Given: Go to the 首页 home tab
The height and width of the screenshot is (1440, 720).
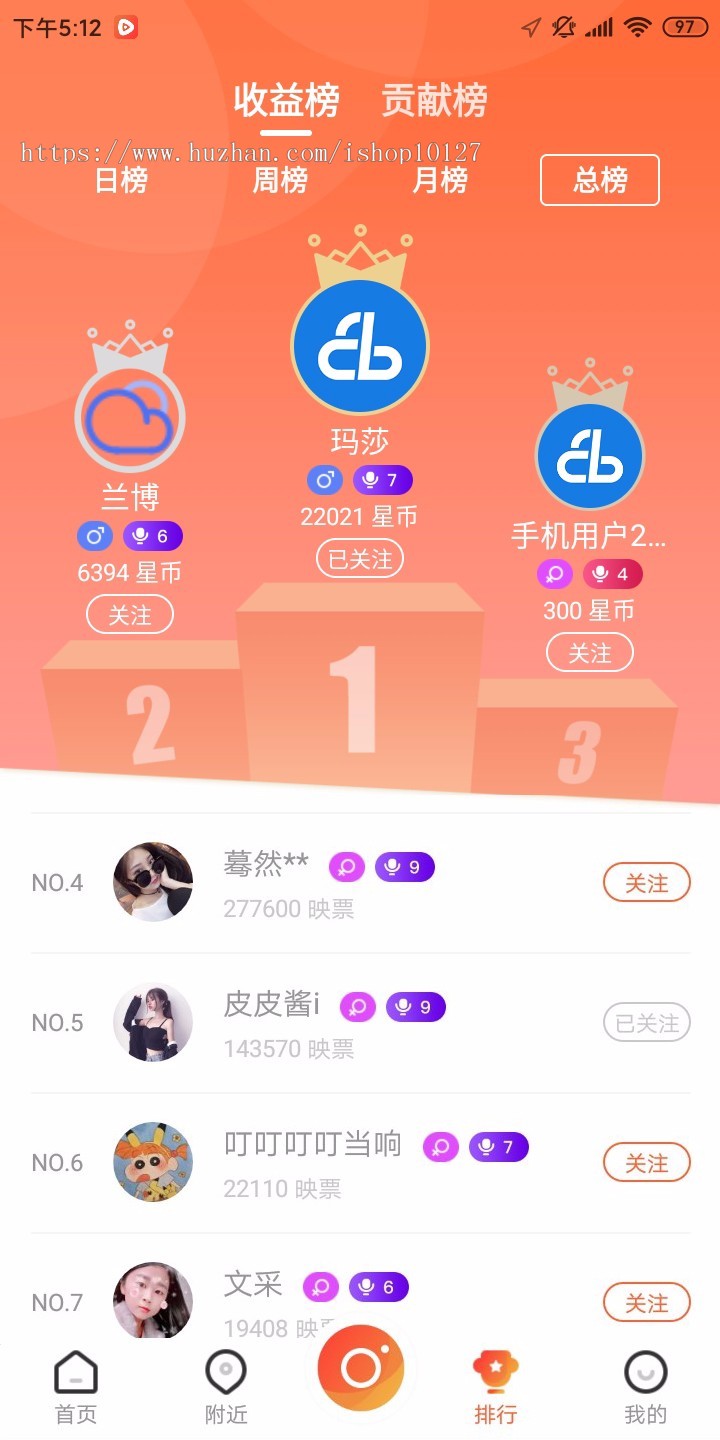Looking at the screenshot, I should 76,1387.
